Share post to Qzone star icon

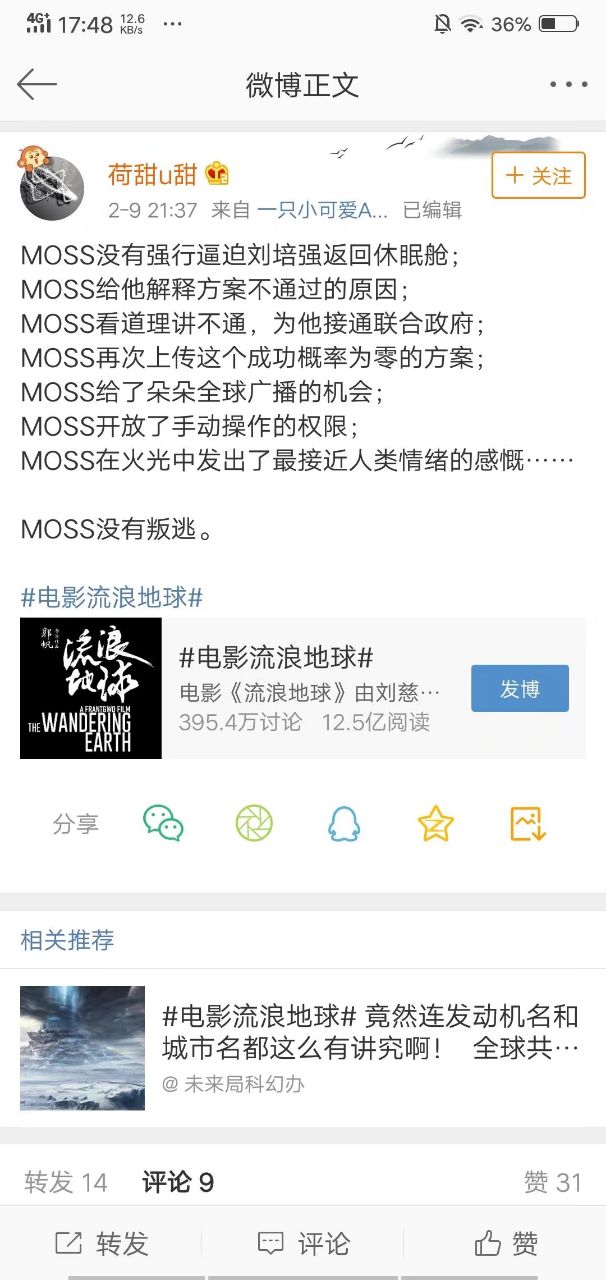[435, 823]
